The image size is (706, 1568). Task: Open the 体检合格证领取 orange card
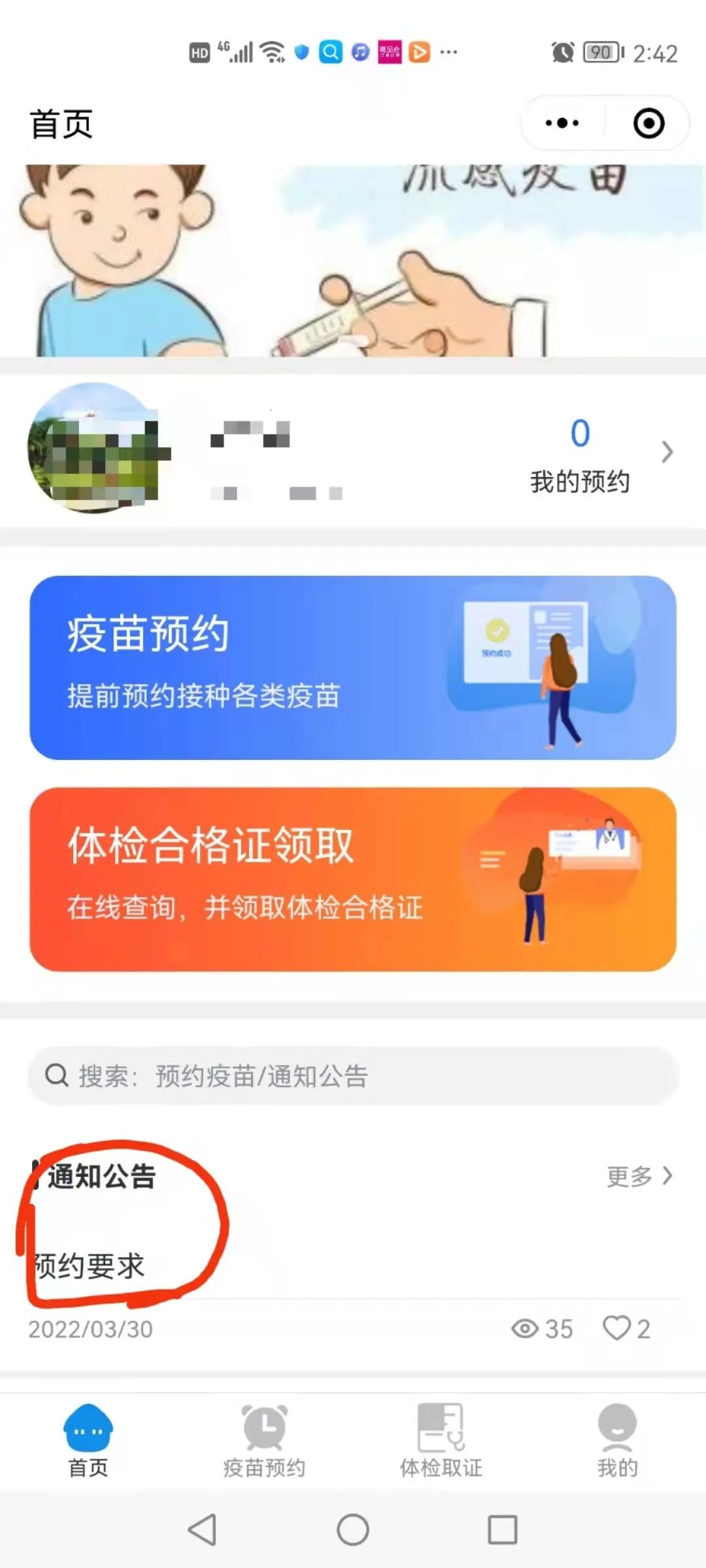point(353,879)
